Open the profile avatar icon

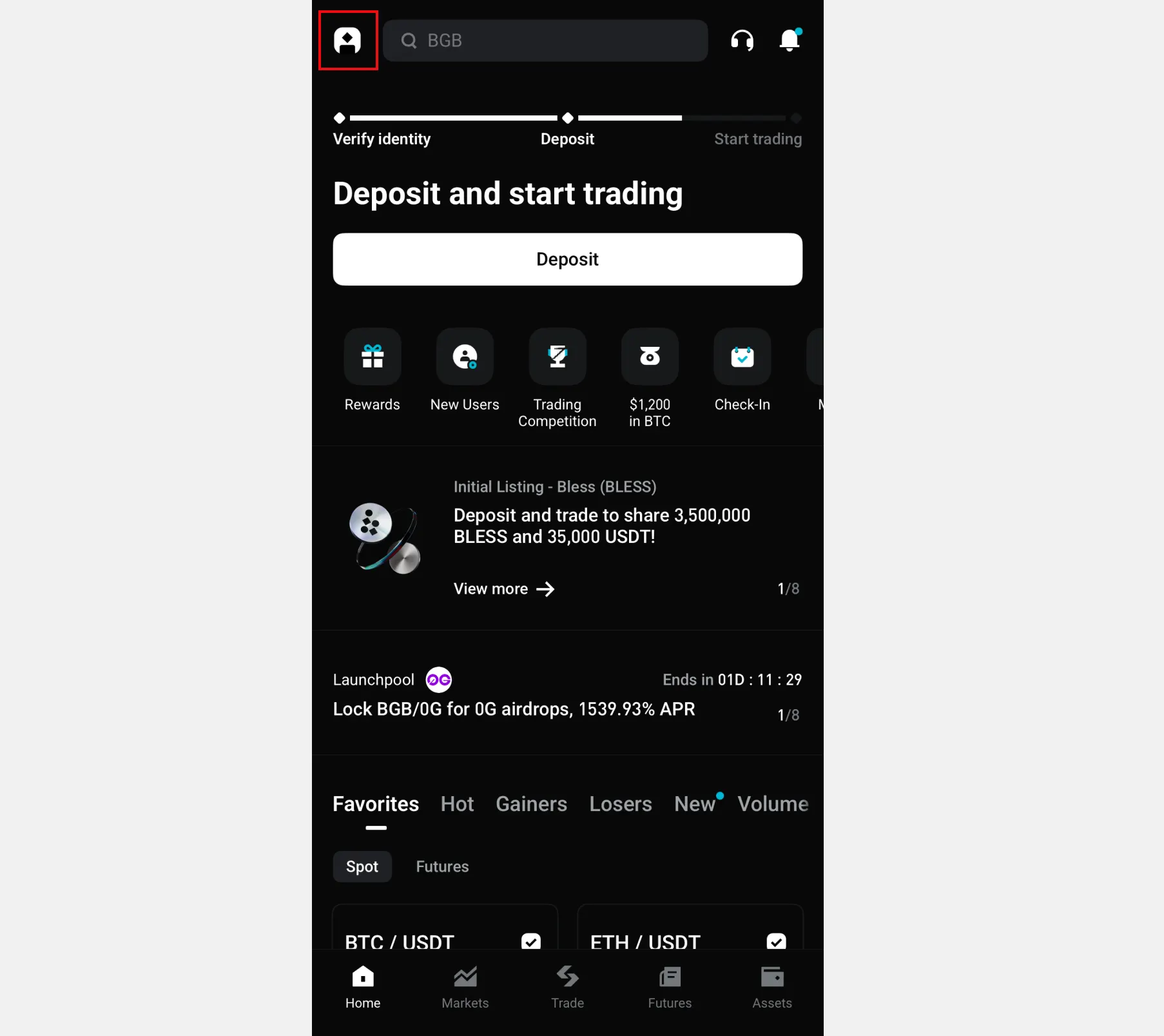347,41
